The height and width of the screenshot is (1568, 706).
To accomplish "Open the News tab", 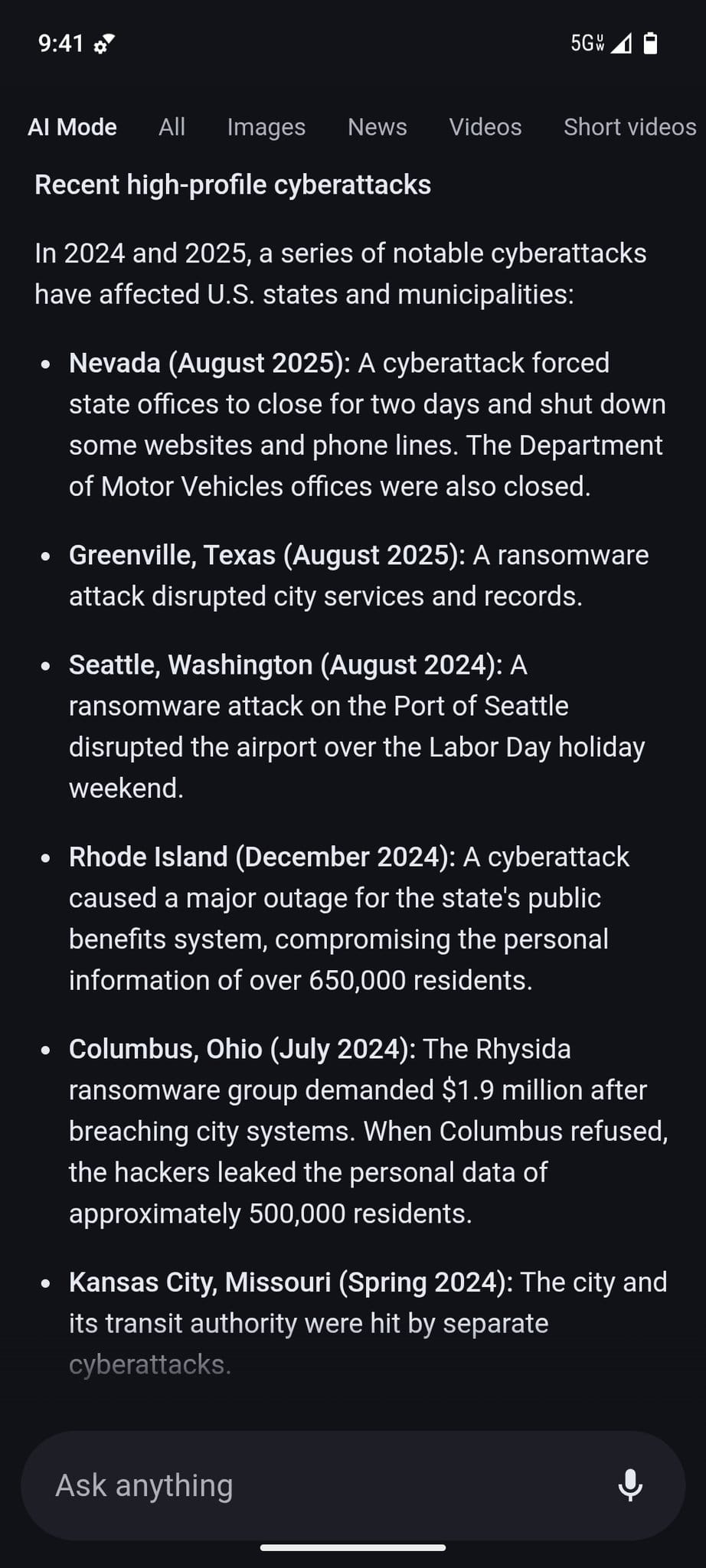I will click(x=377, y=127).
